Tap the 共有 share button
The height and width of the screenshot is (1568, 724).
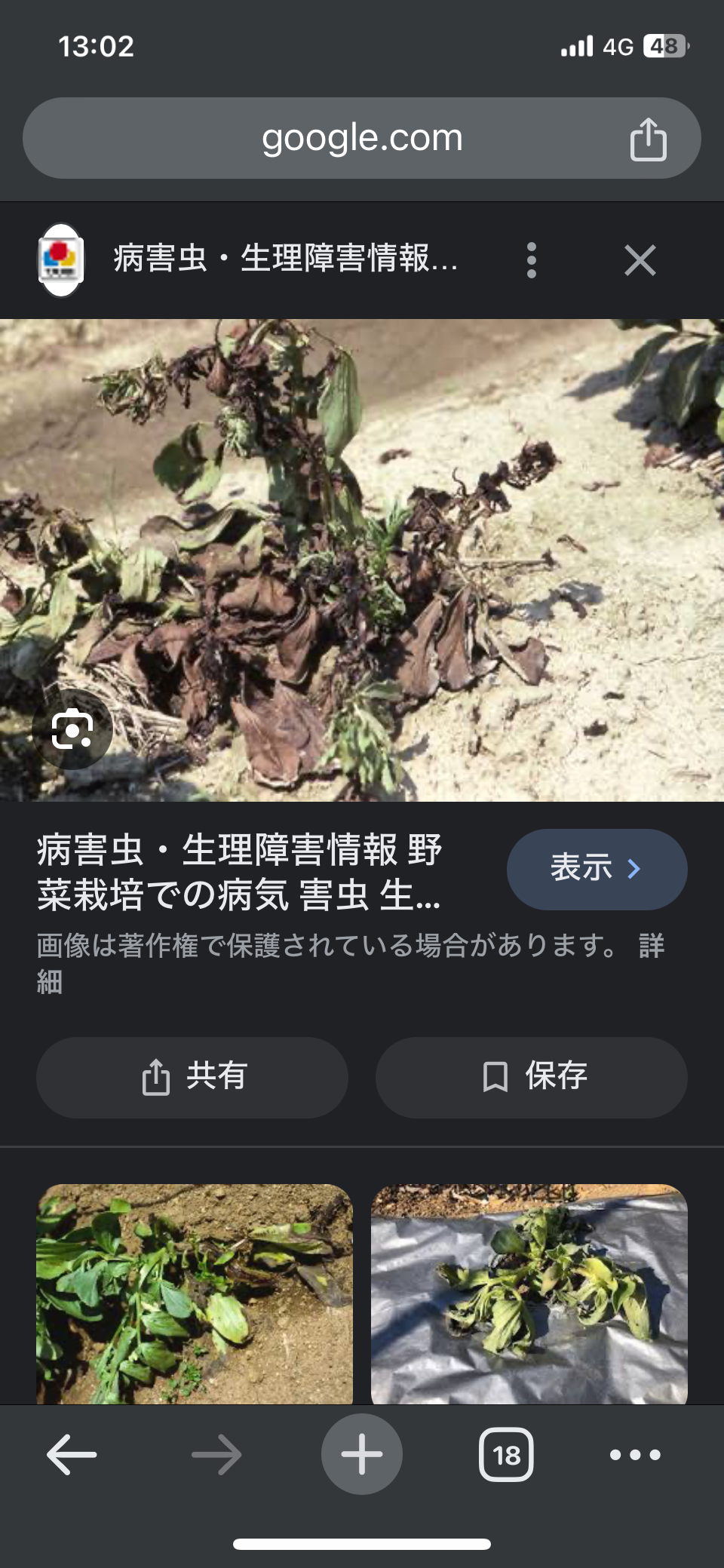coord(192,1077)
